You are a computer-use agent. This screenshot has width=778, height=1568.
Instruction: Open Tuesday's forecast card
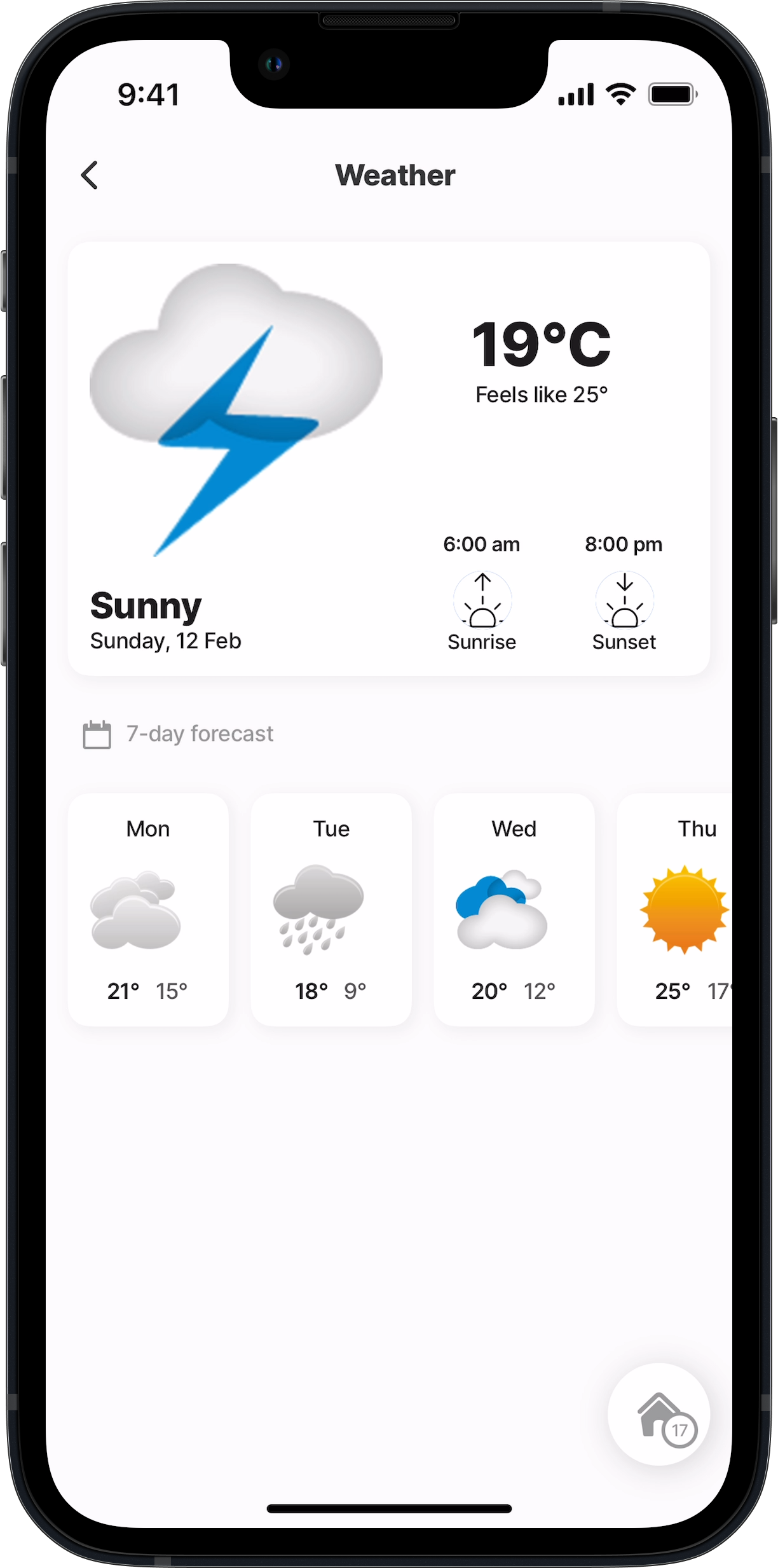coord(331,909)
